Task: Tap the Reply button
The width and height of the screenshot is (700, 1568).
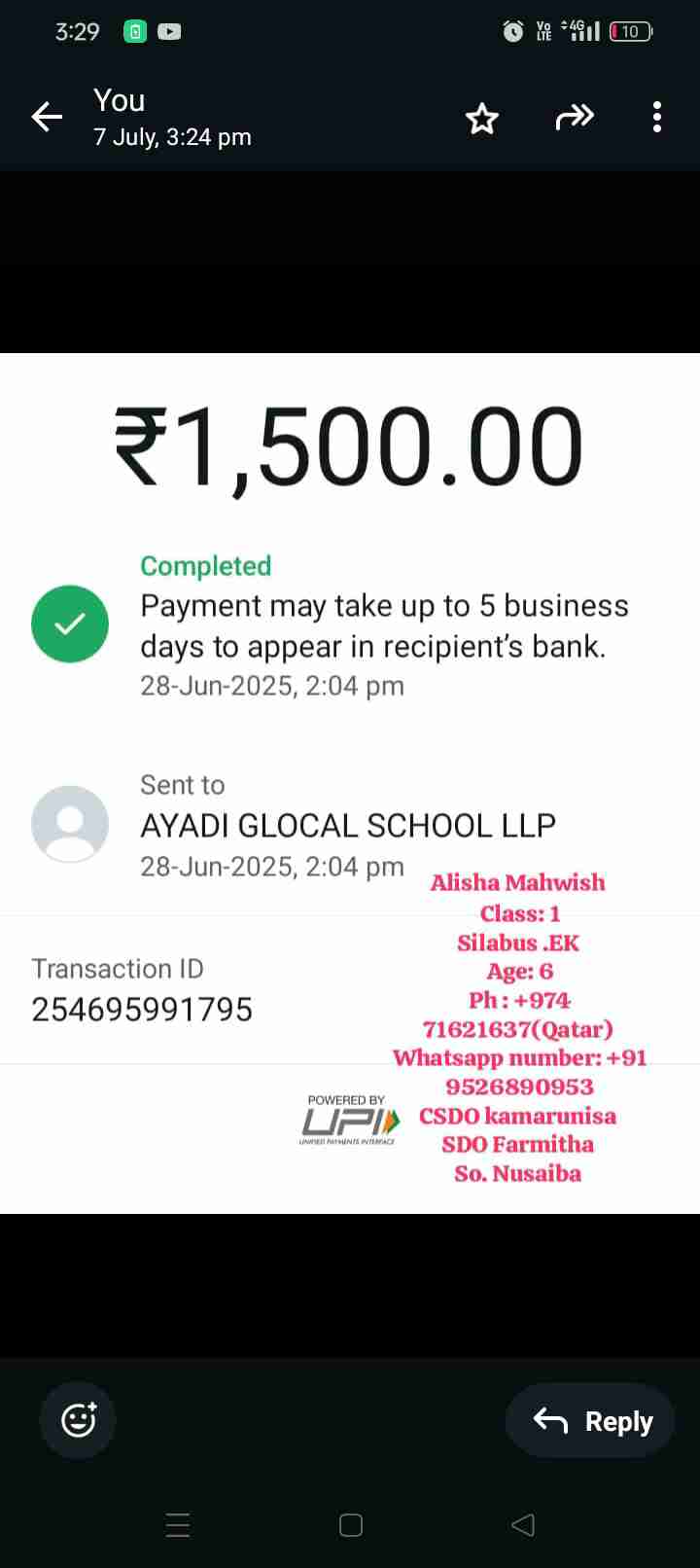Action: coord(591,1421)
